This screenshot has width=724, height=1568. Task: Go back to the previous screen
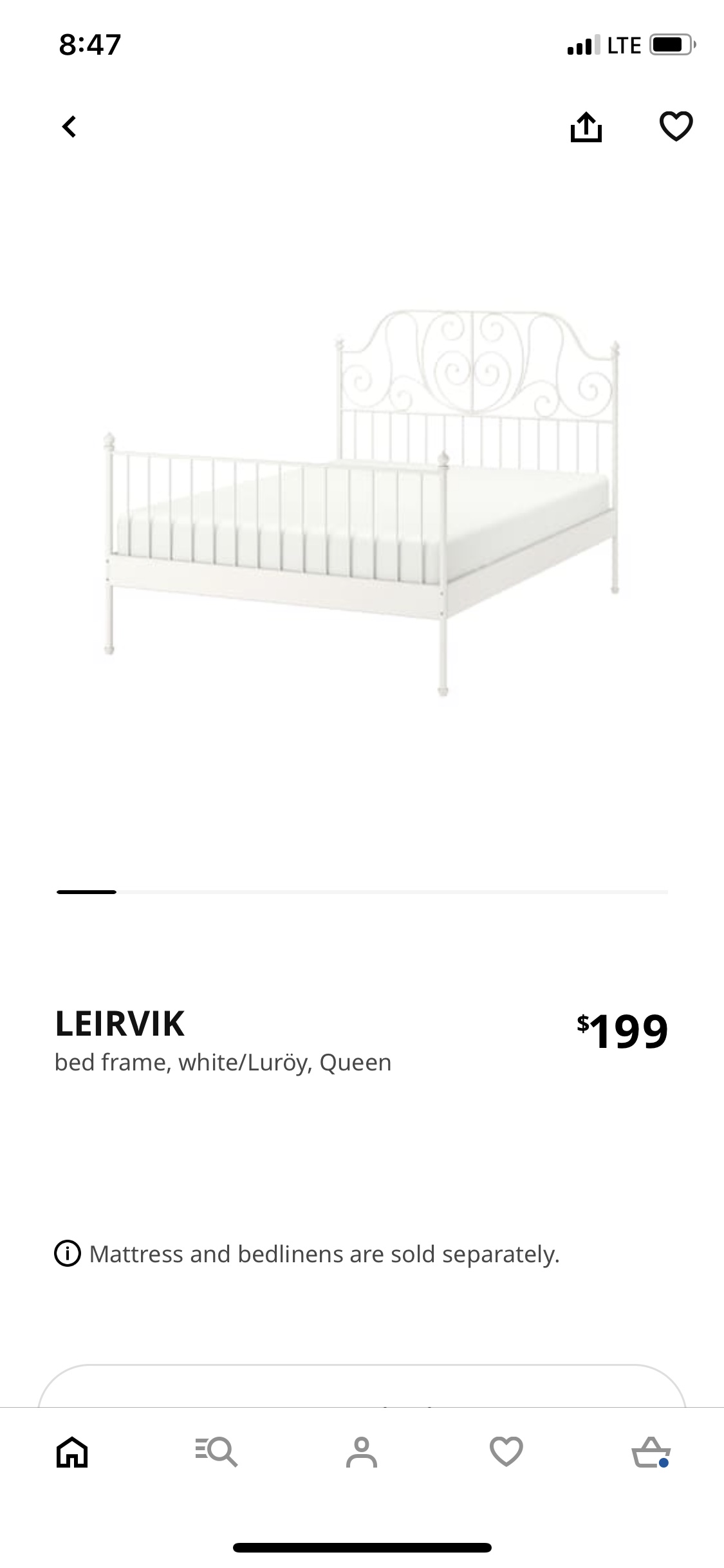pos(70,126)
